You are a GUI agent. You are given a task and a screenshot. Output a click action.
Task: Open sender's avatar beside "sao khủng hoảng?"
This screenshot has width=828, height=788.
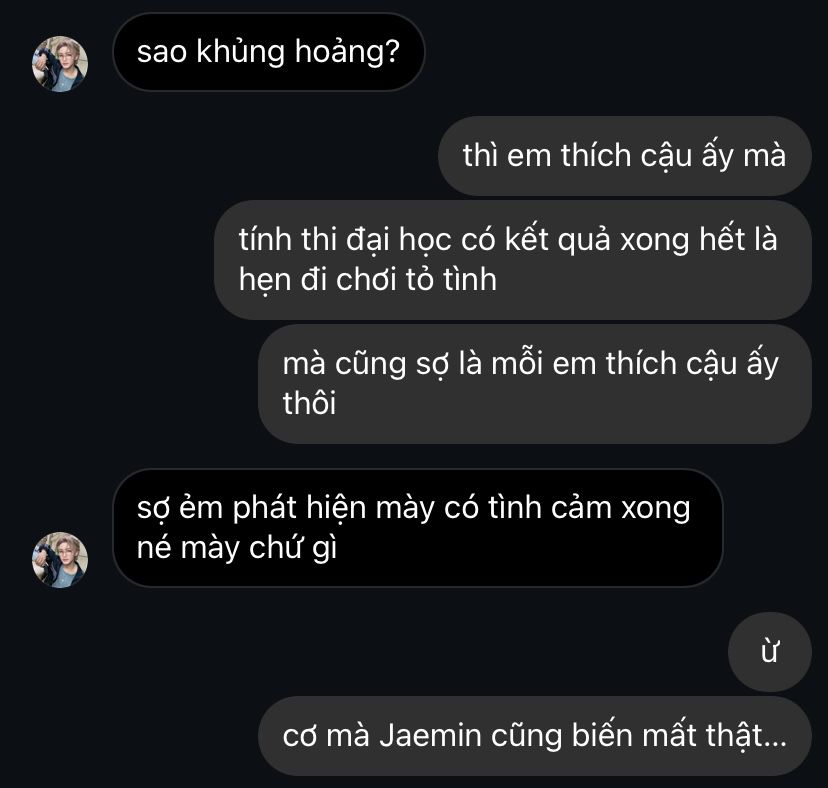[61, 65]
